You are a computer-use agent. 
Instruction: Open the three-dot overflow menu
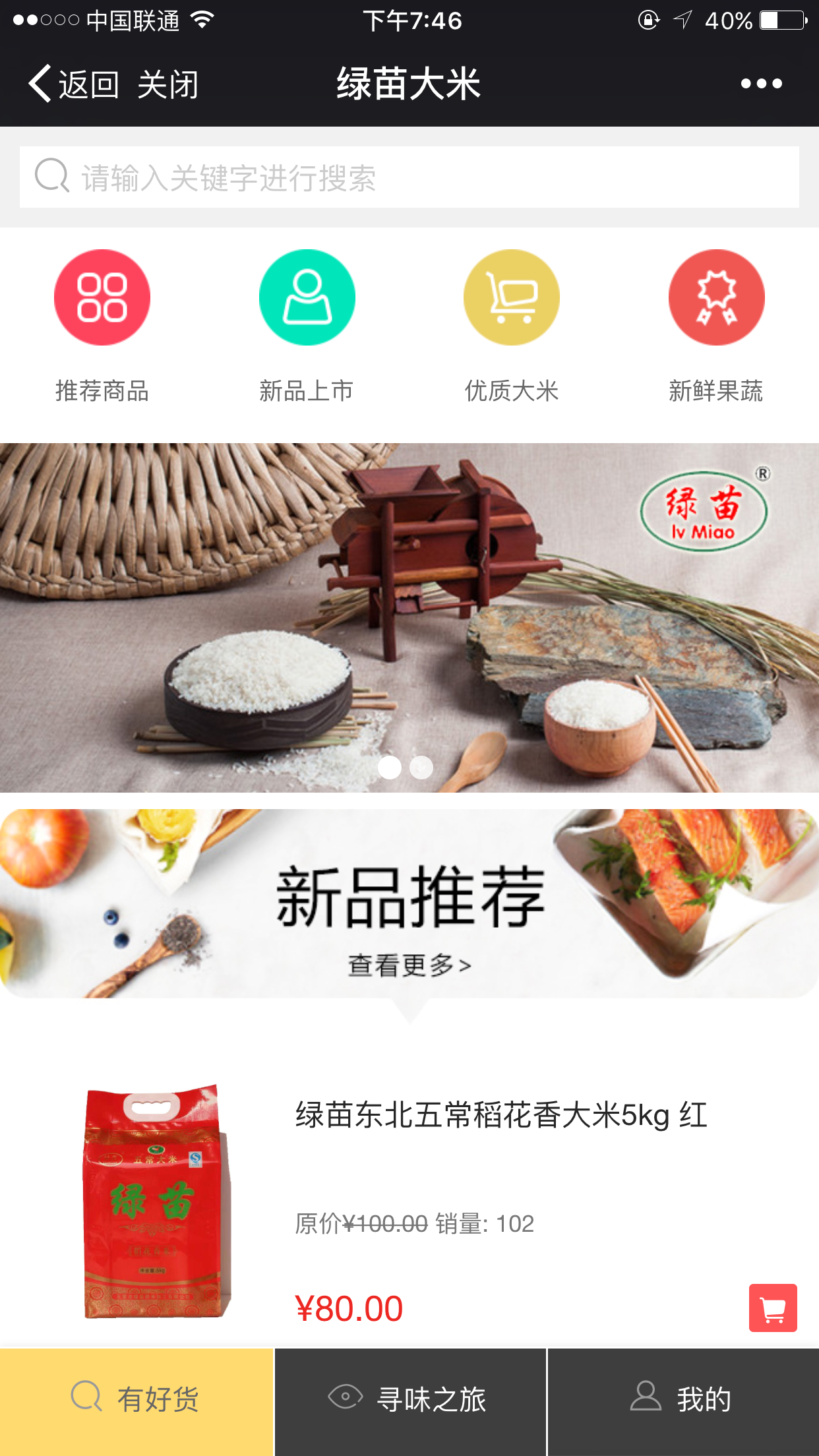(x=761, y=84)
